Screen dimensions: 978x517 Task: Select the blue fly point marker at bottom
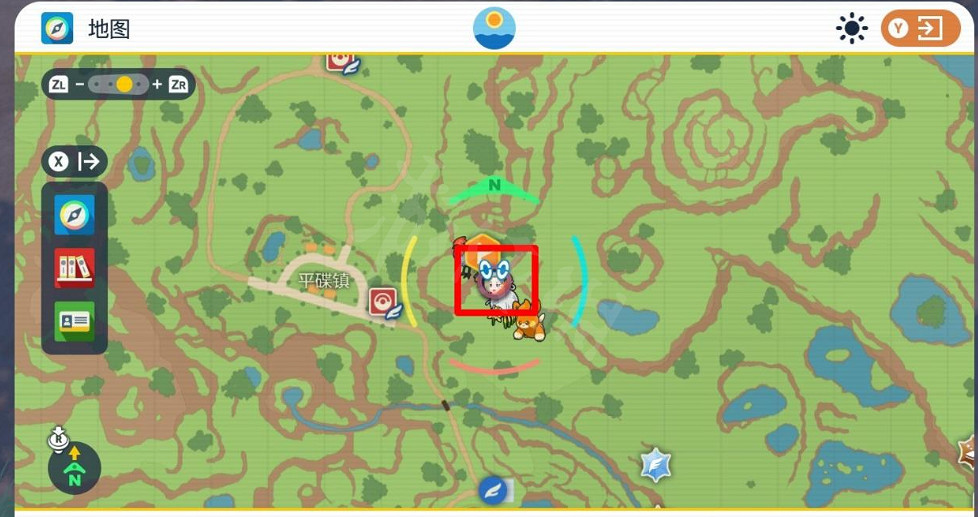coord(493,489)
